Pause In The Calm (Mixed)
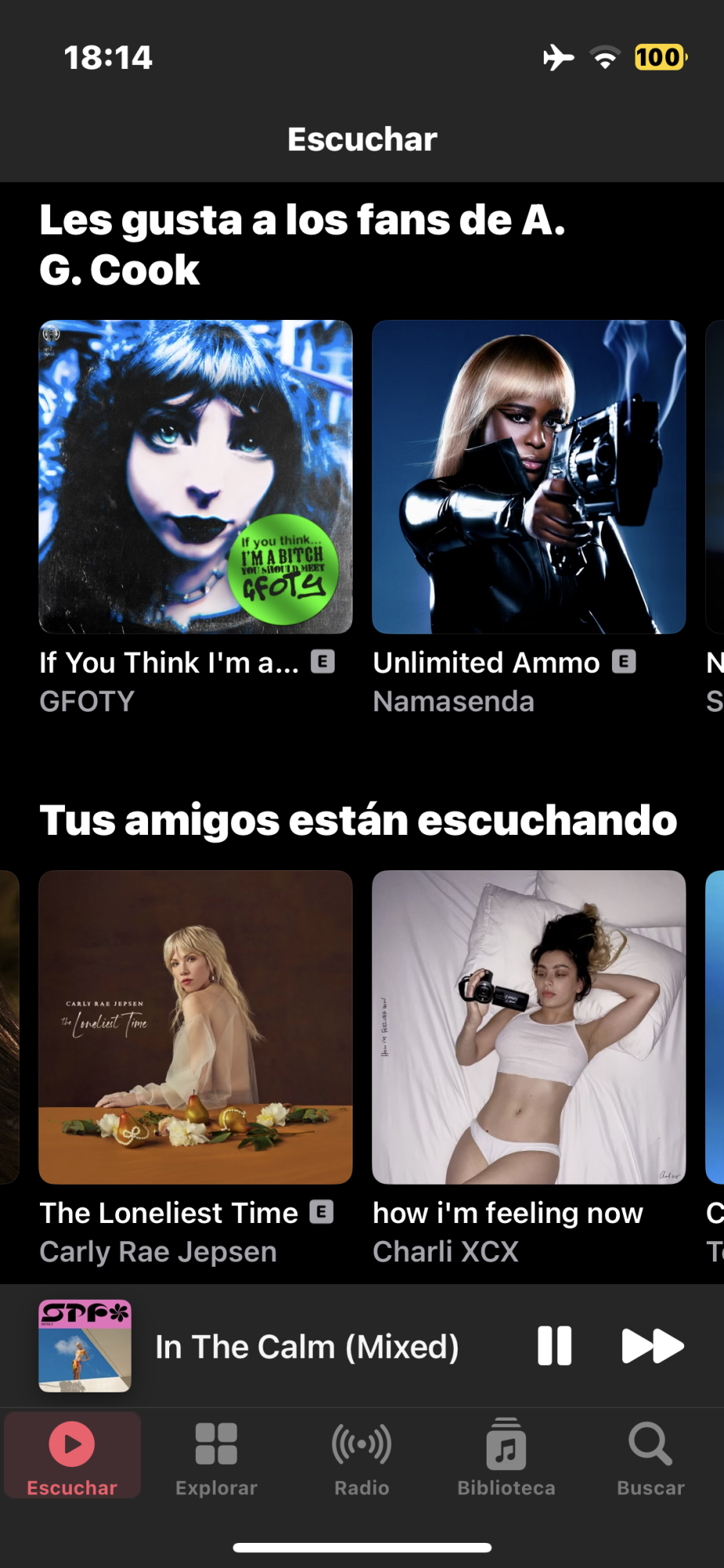 [x=554, y=1346]
